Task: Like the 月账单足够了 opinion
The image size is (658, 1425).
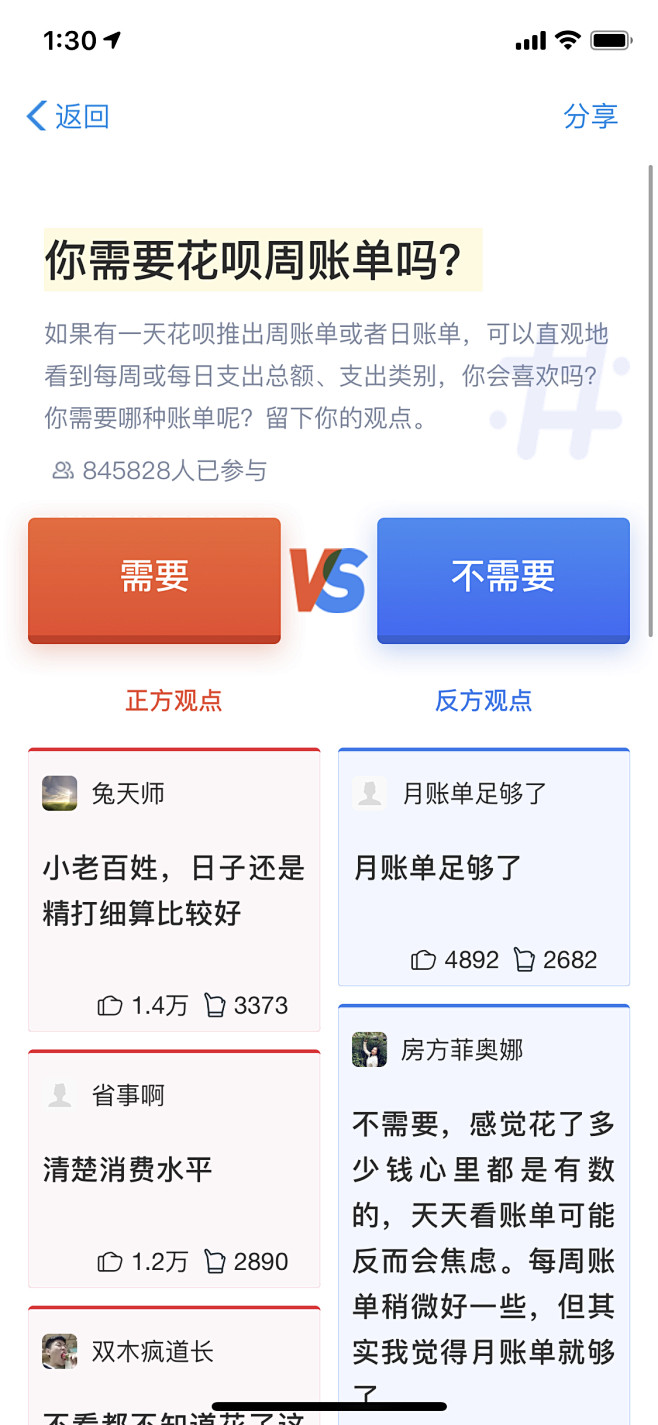Action: tap(423, 960)
